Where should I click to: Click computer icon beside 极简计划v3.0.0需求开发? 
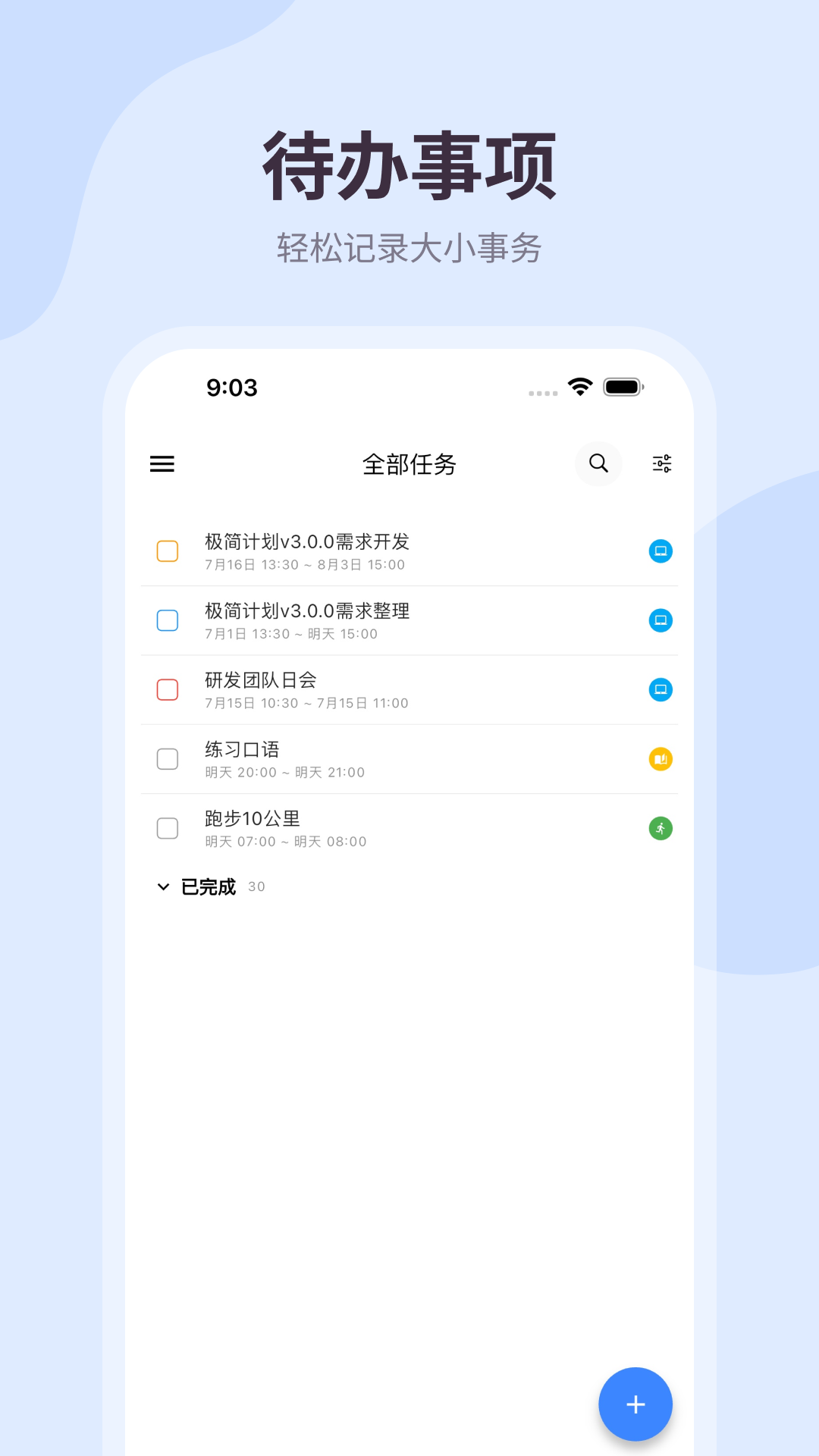tap(660, 551)
